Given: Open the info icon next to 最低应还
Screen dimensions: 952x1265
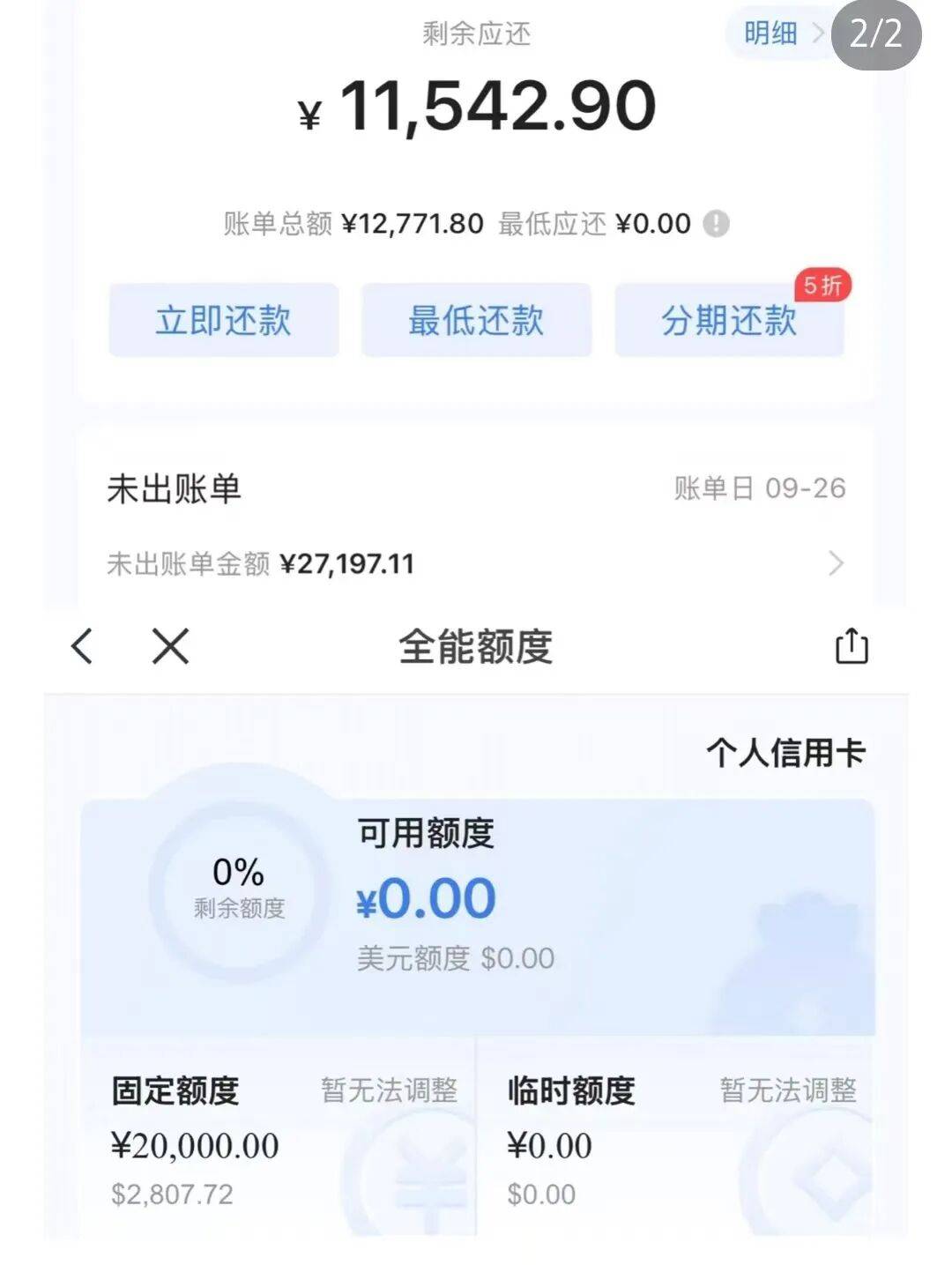Looking at the screenshot, I should pos(718,224).
